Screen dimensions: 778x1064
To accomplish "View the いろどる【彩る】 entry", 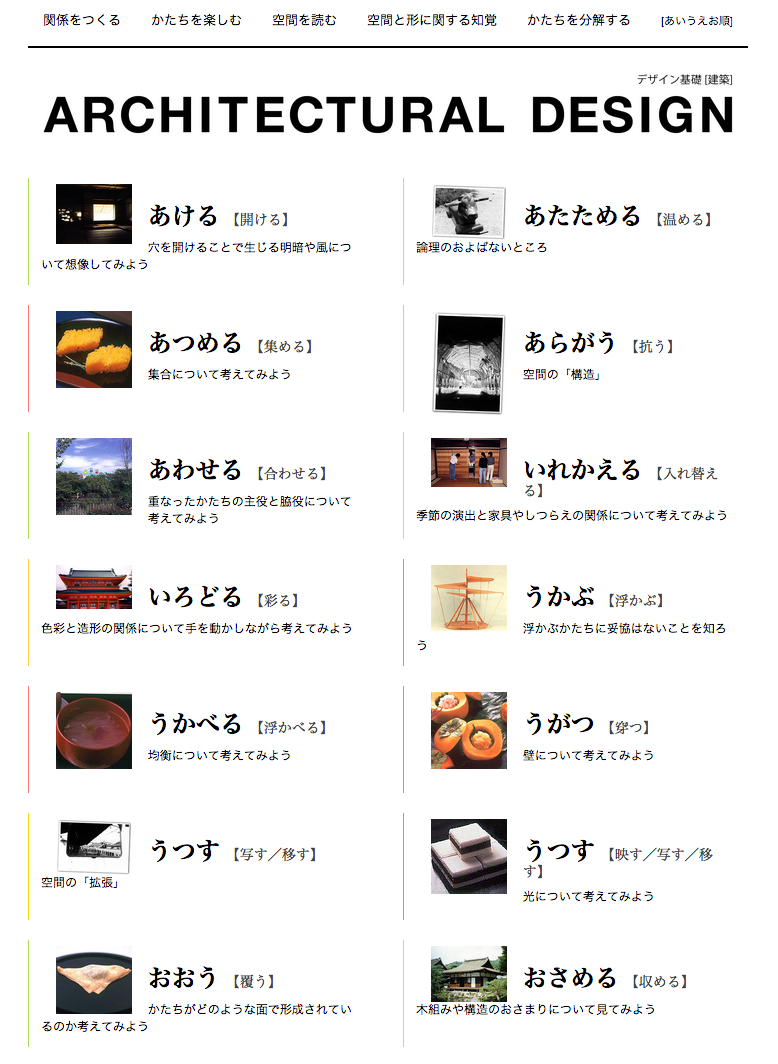I will click(x=195, y=598).
